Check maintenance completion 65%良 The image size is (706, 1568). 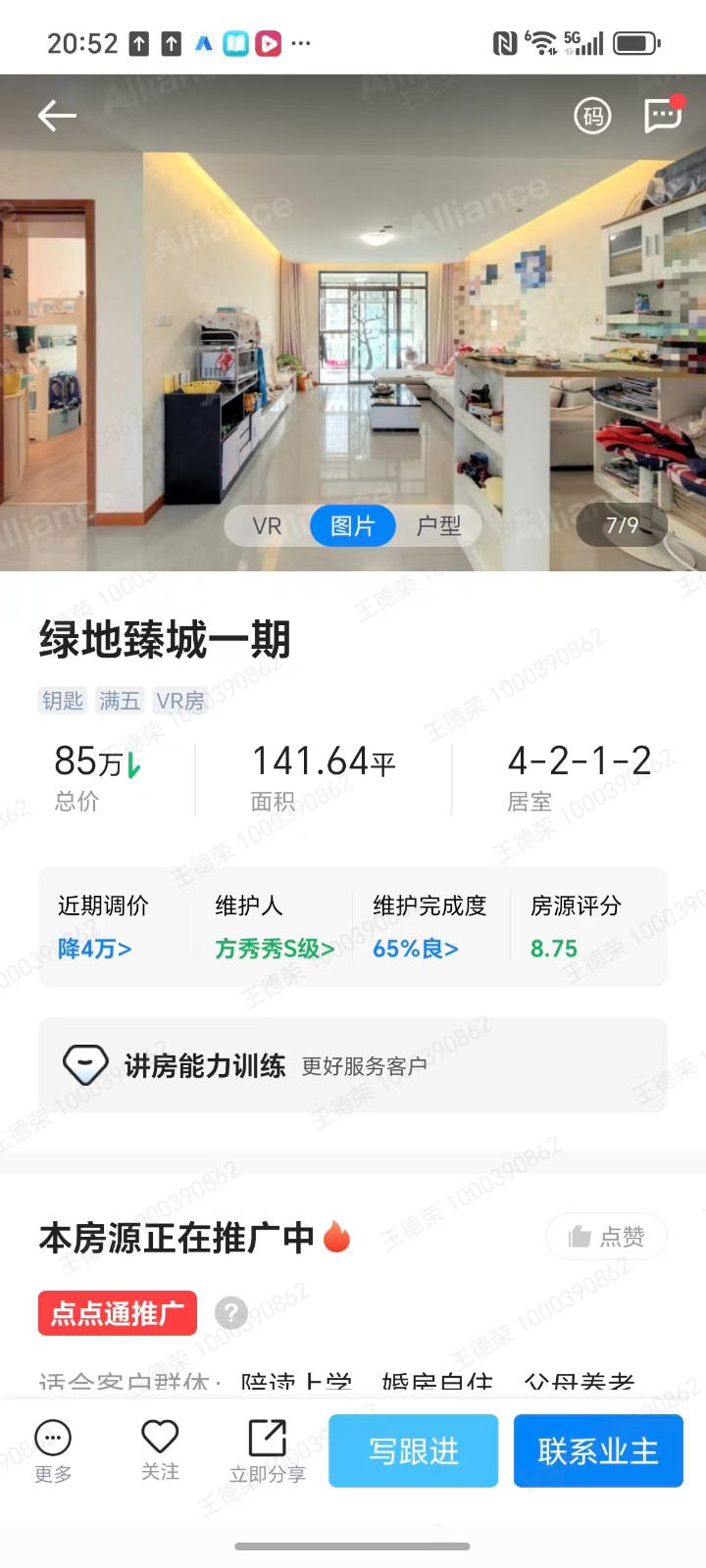[x=416, y=949]
